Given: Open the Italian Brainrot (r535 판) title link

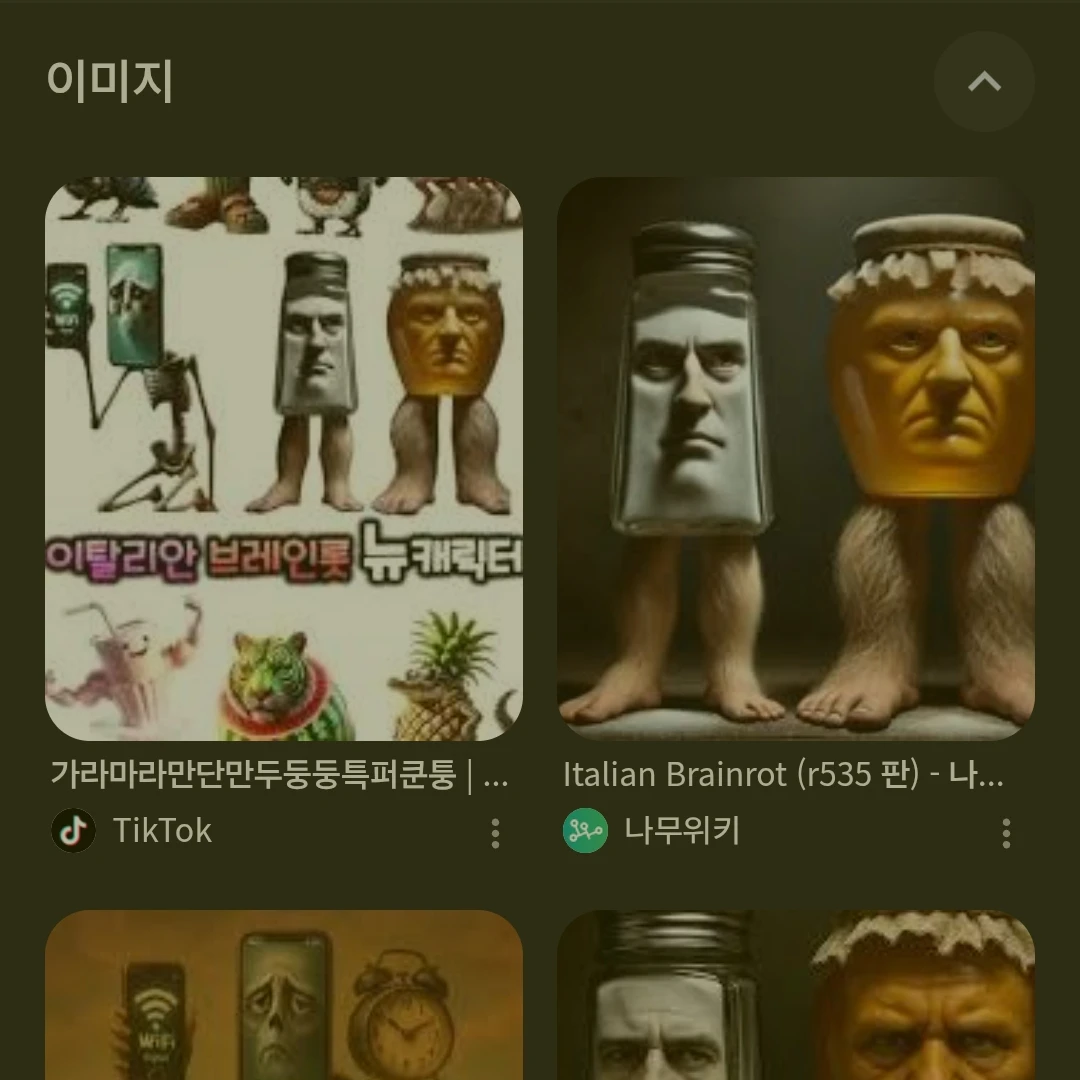Looking at the screenshot, I should 783,775.
